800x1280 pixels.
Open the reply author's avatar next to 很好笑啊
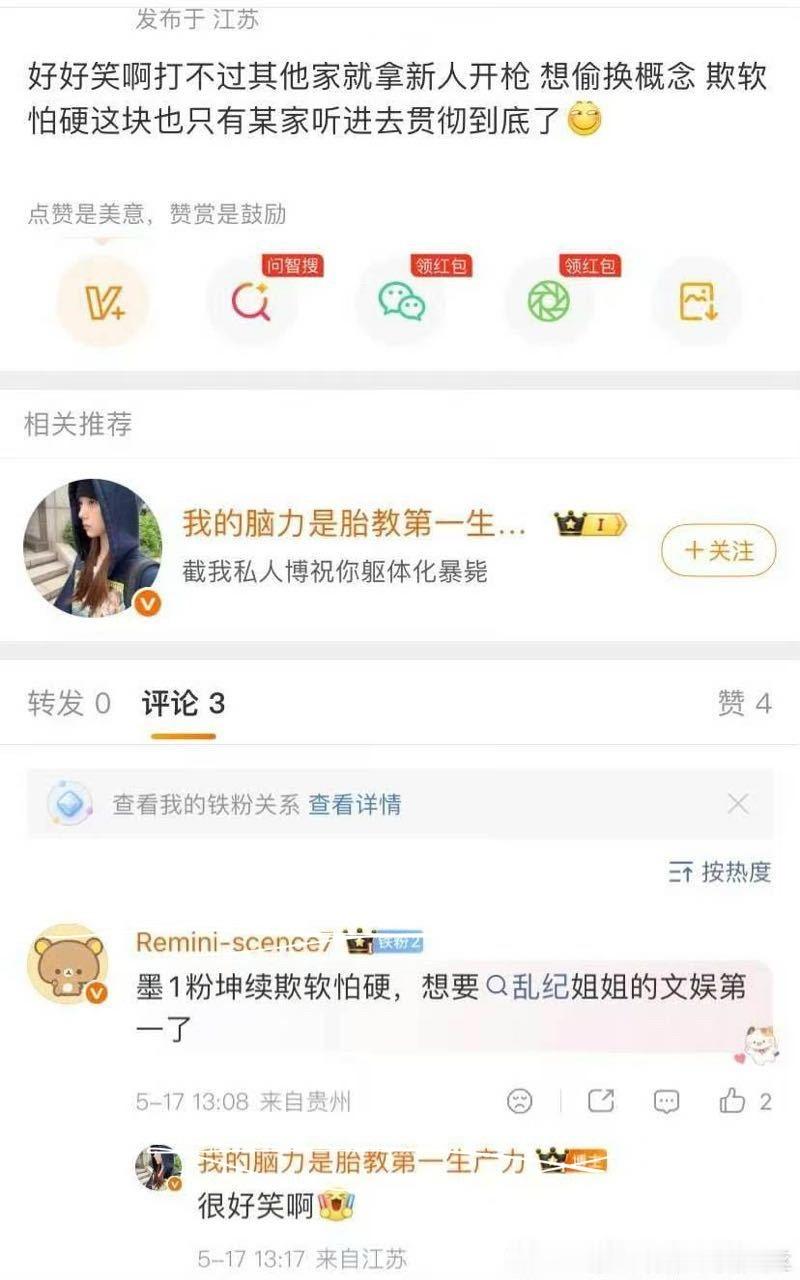(158, 1168)
